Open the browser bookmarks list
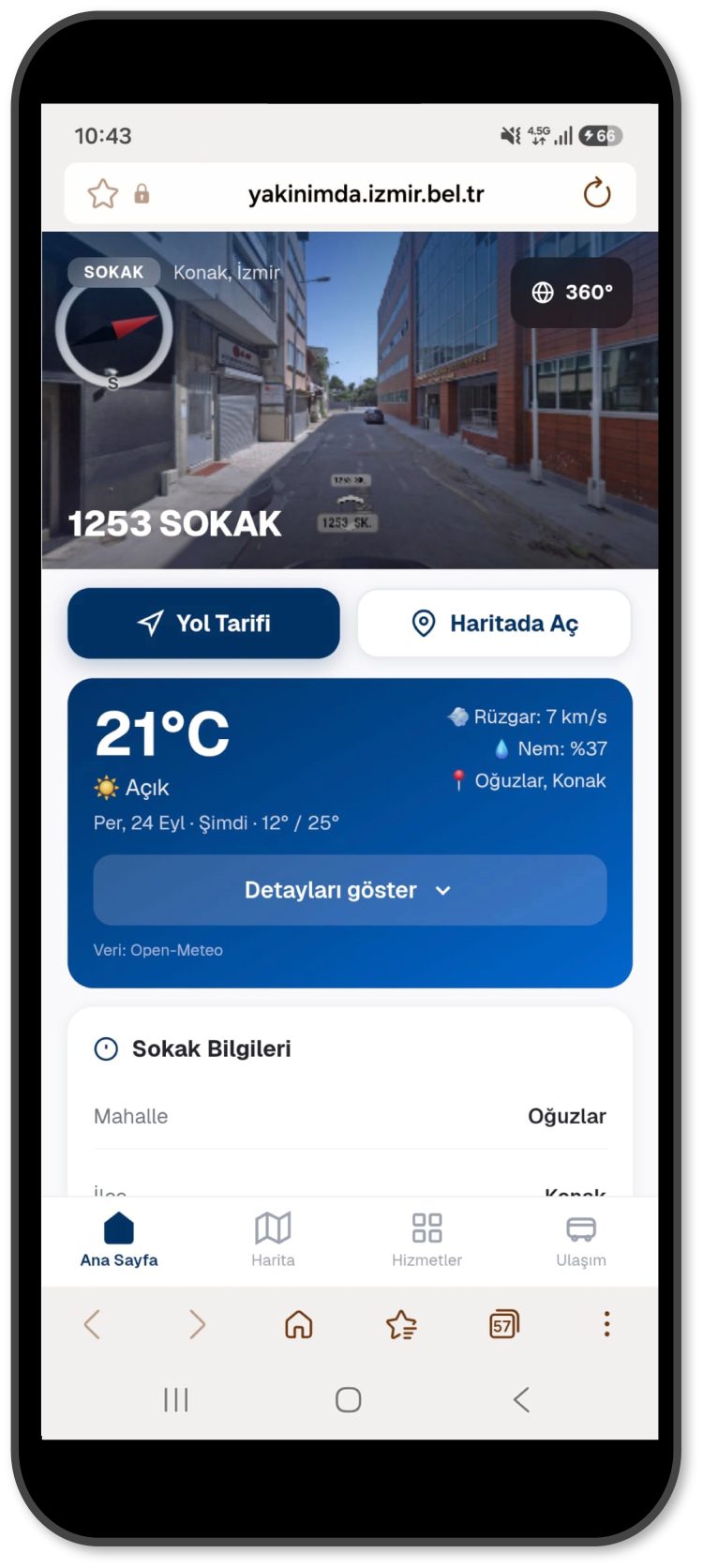Screen dimensions: 703x1568 (x=401, y=1324)
